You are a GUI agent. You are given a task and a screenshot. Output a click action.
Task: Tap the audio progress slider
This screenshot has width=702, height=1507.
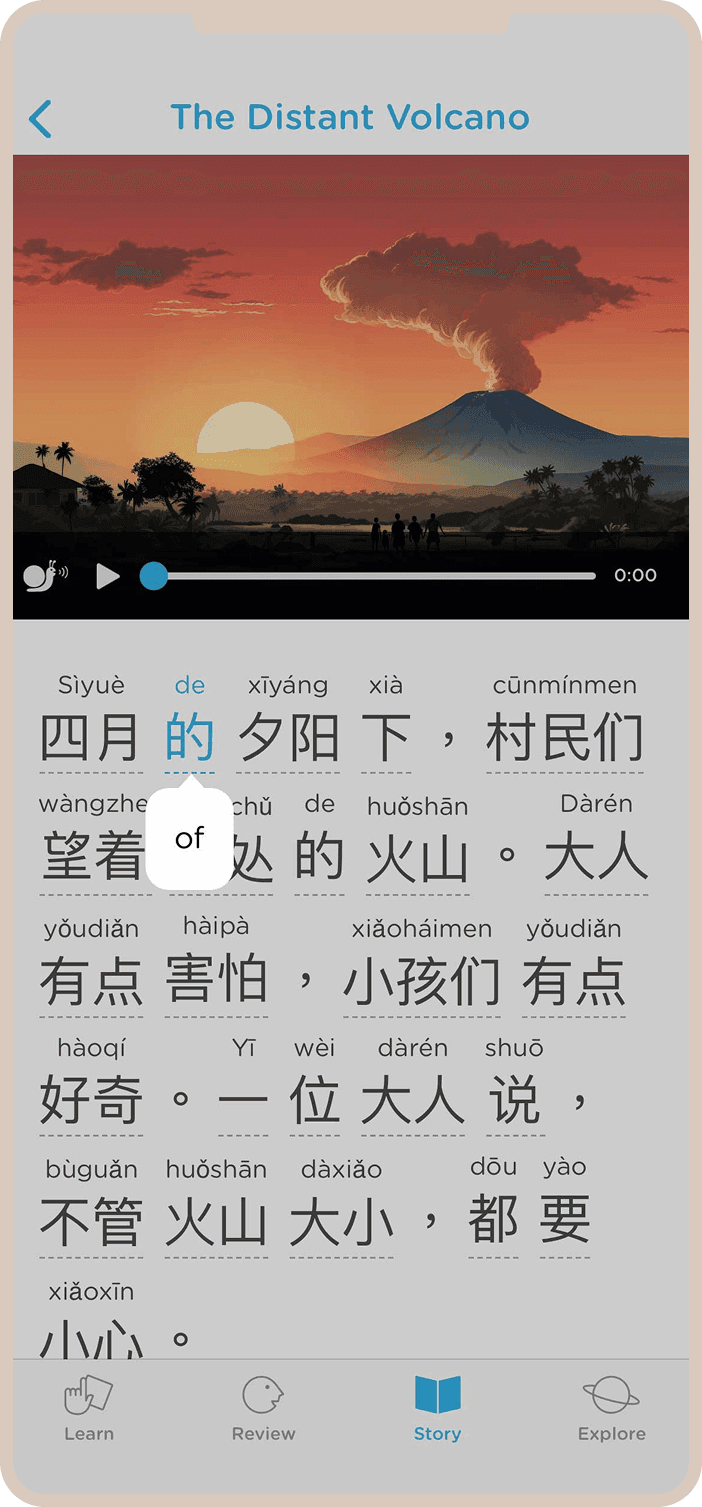pyautogui.click(x=375, y=576)
